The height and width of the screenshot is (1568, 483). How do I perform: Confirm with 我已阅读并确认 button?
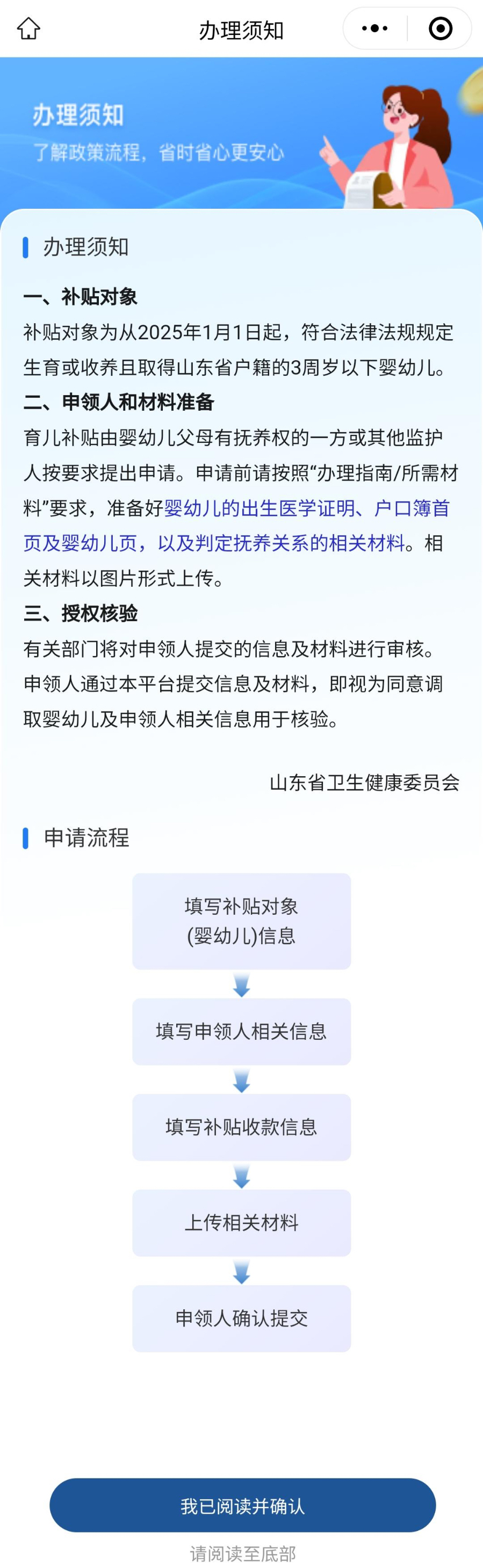242,1505
